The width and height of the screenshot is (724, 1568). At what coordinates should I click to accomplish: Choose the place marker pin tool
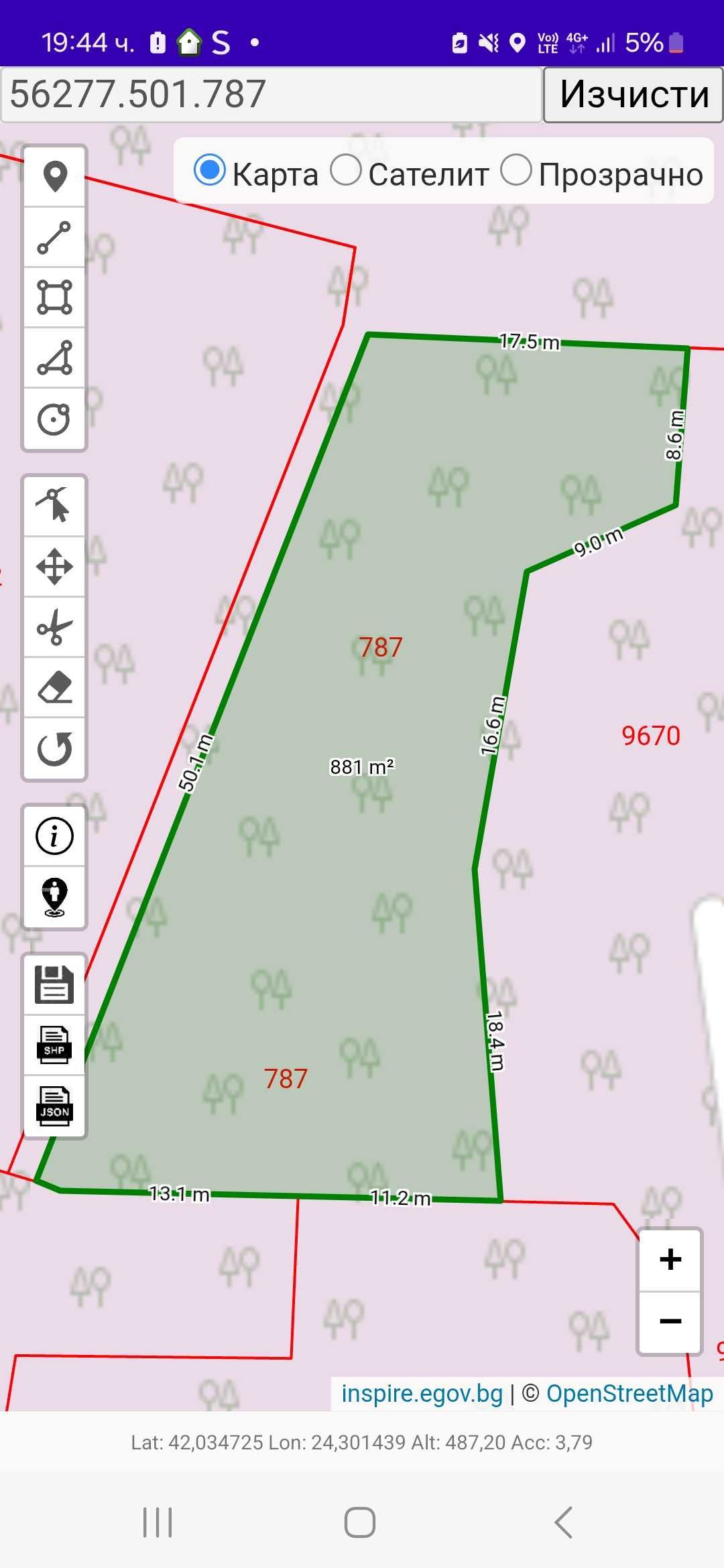point(55,176)
